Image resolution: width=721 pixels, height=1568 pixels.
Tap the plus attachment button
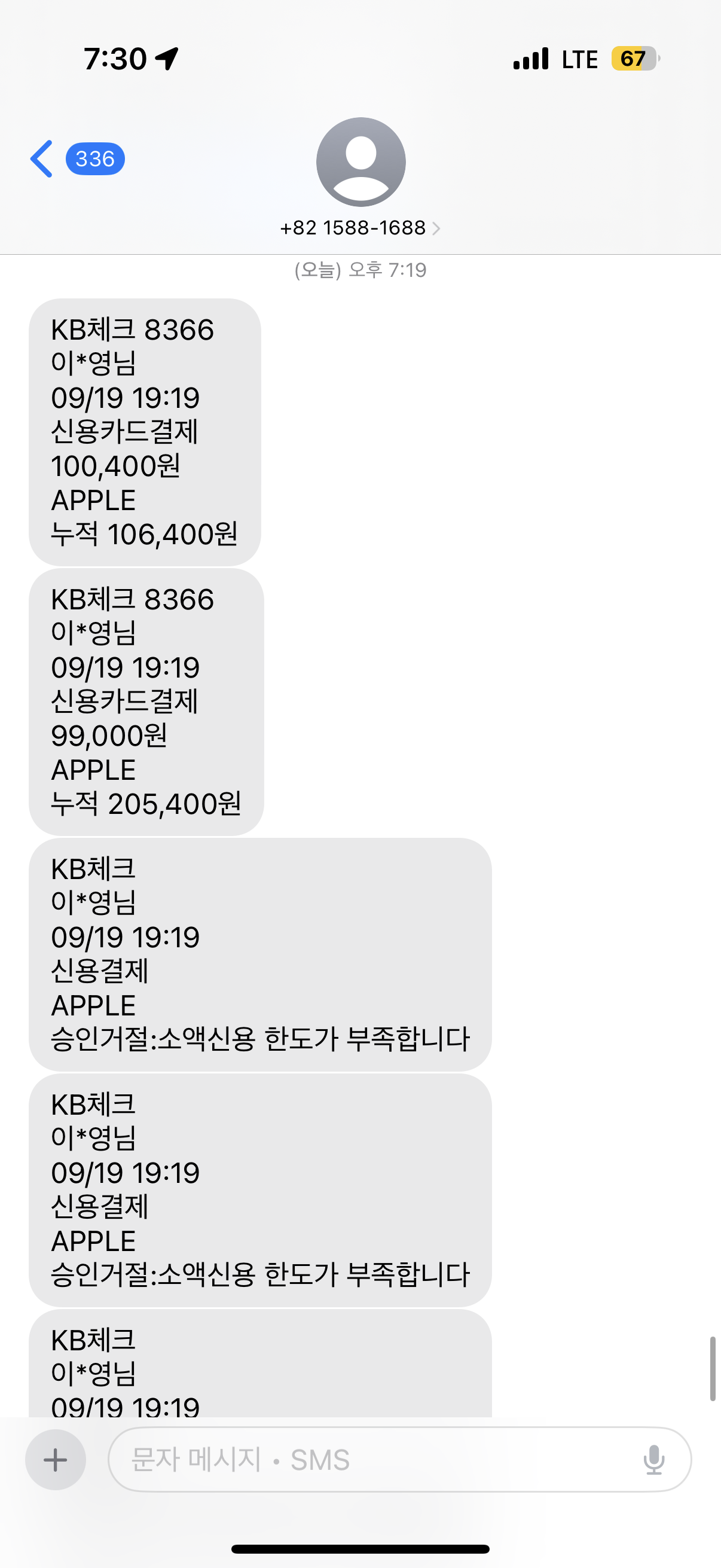[56, 1459]
